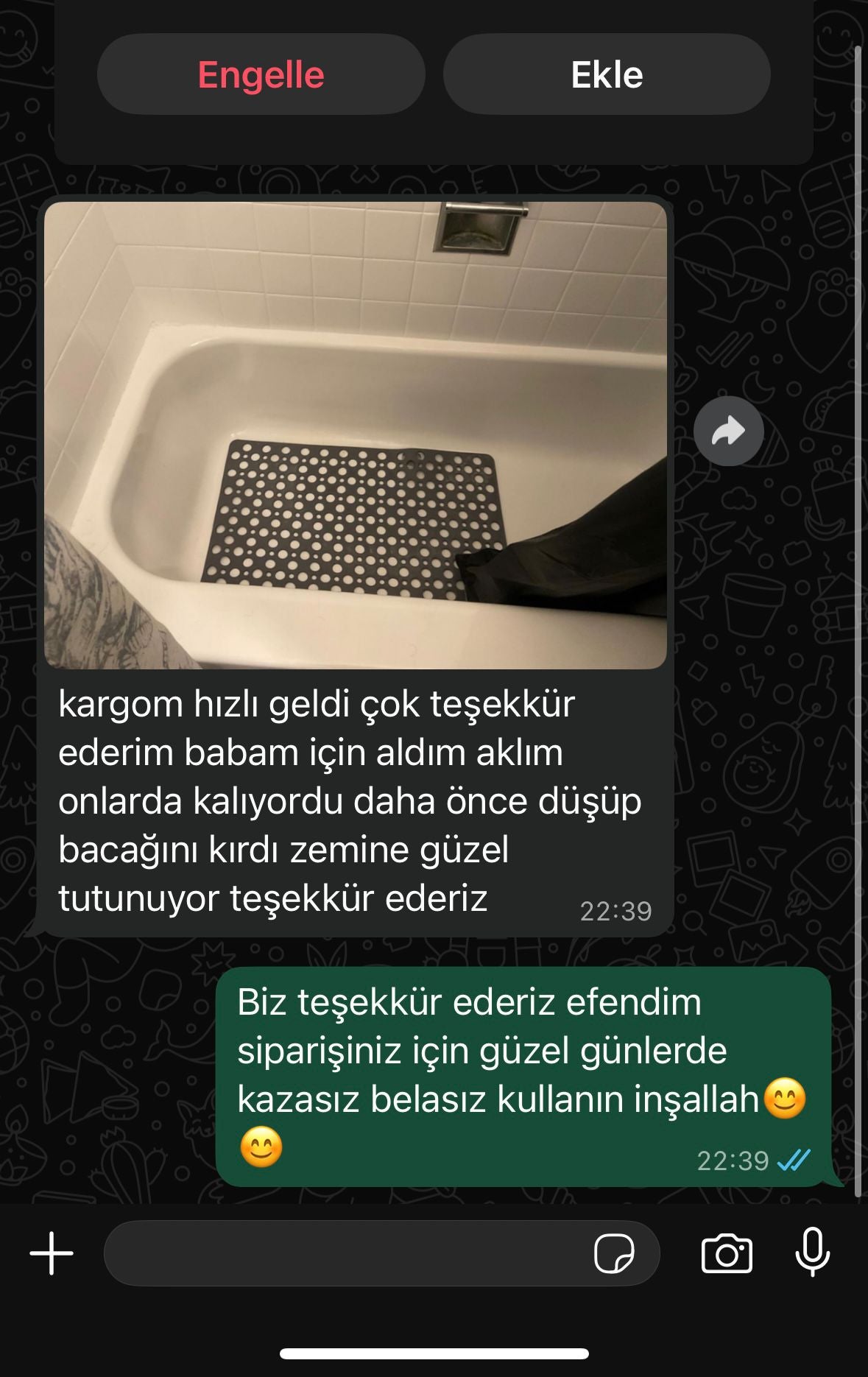Start a voice message with the microphone

point(813,1252)
